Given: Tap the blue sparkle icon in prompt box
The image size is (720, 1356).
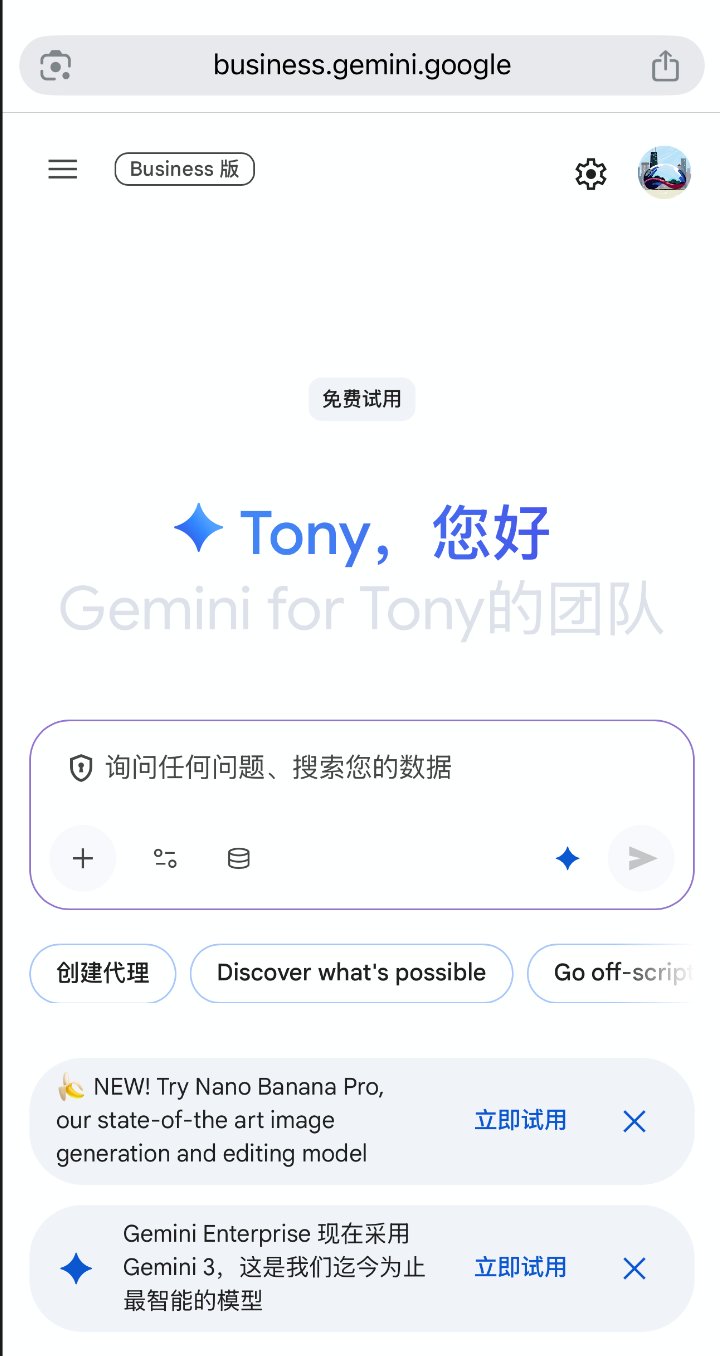Looking at the screenshot, I should [568, 858].
